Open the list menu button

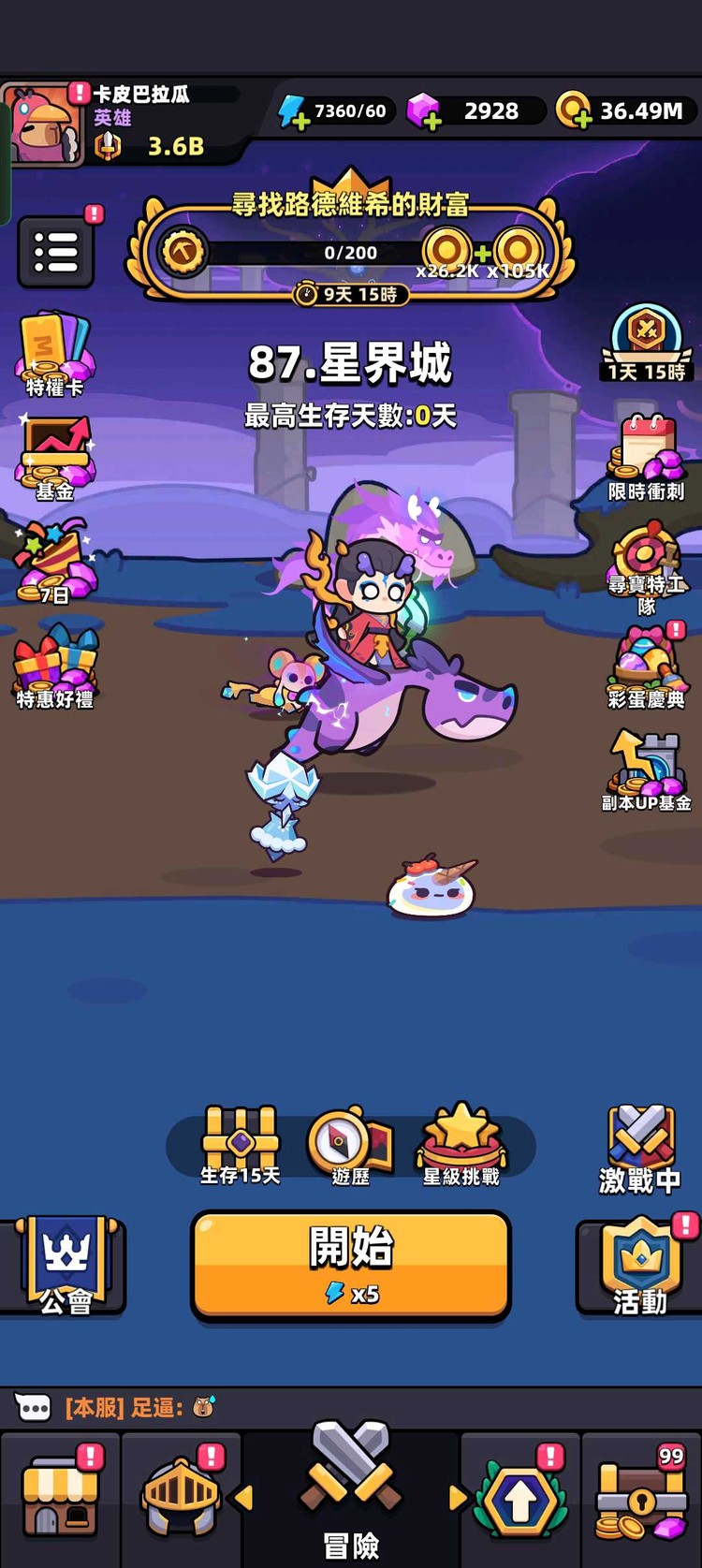point(56,251)
